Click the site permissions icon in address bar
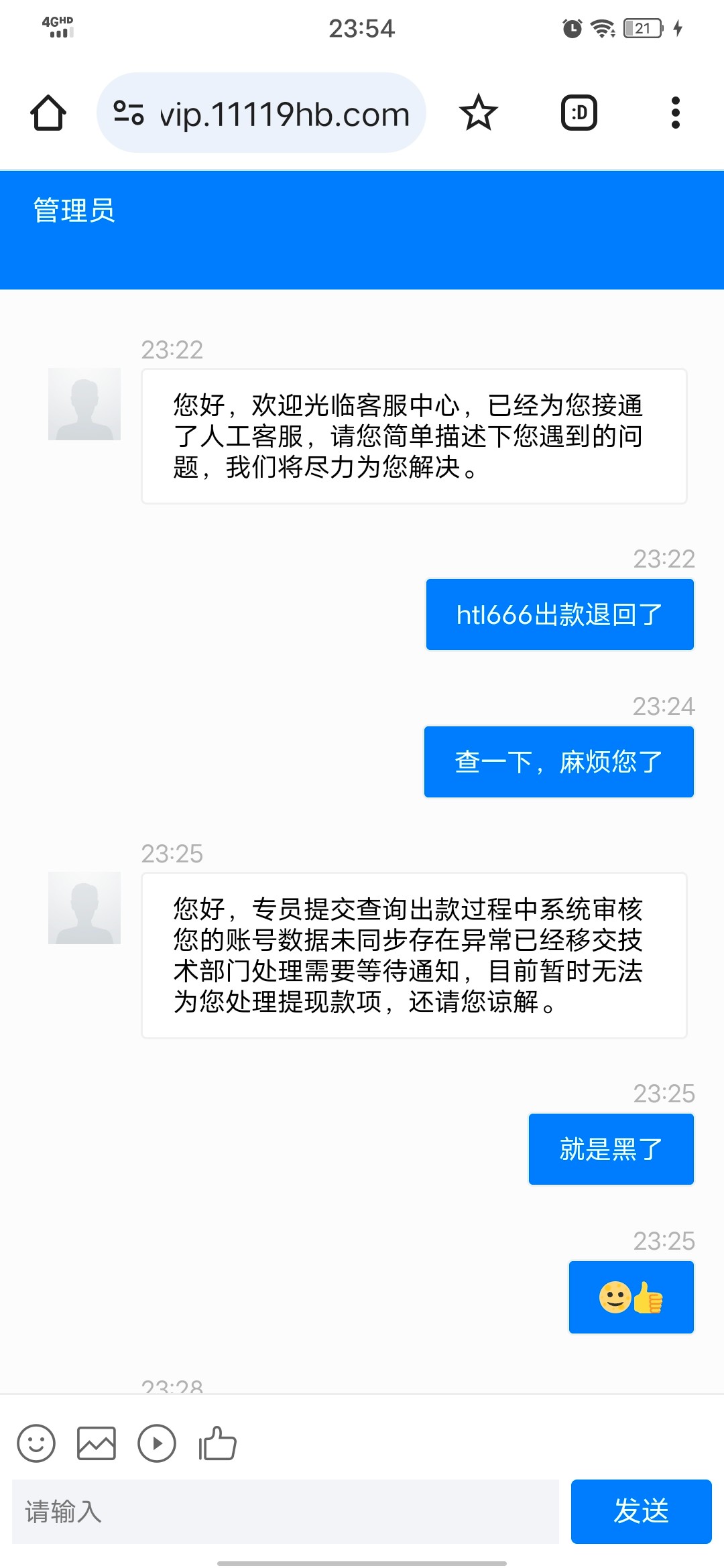 (x=129, y=113)
